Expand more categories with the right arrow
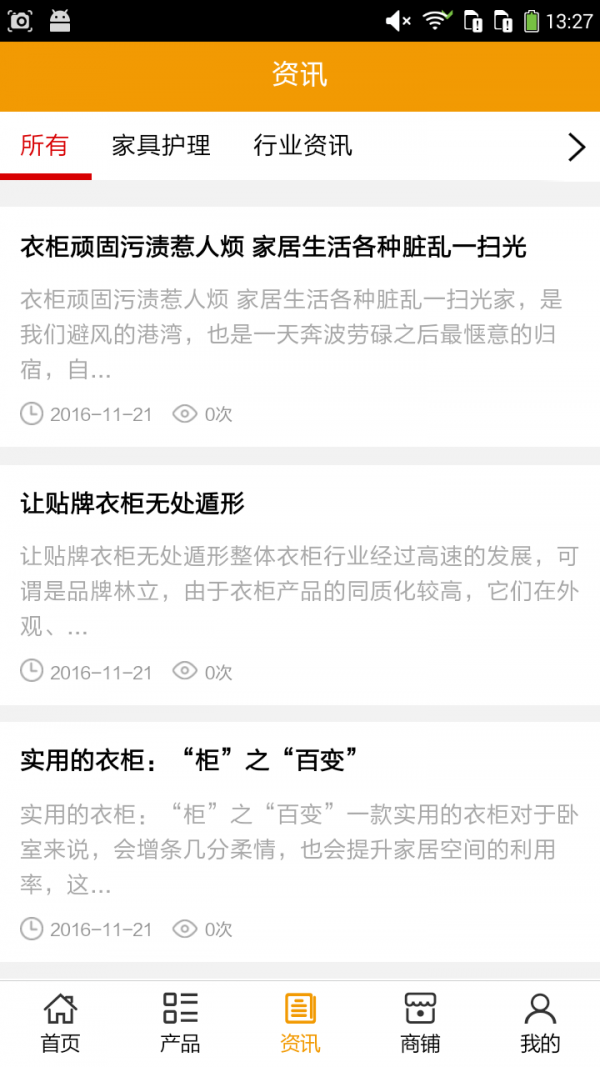The image size is (600, 1067). coord(576,147)
